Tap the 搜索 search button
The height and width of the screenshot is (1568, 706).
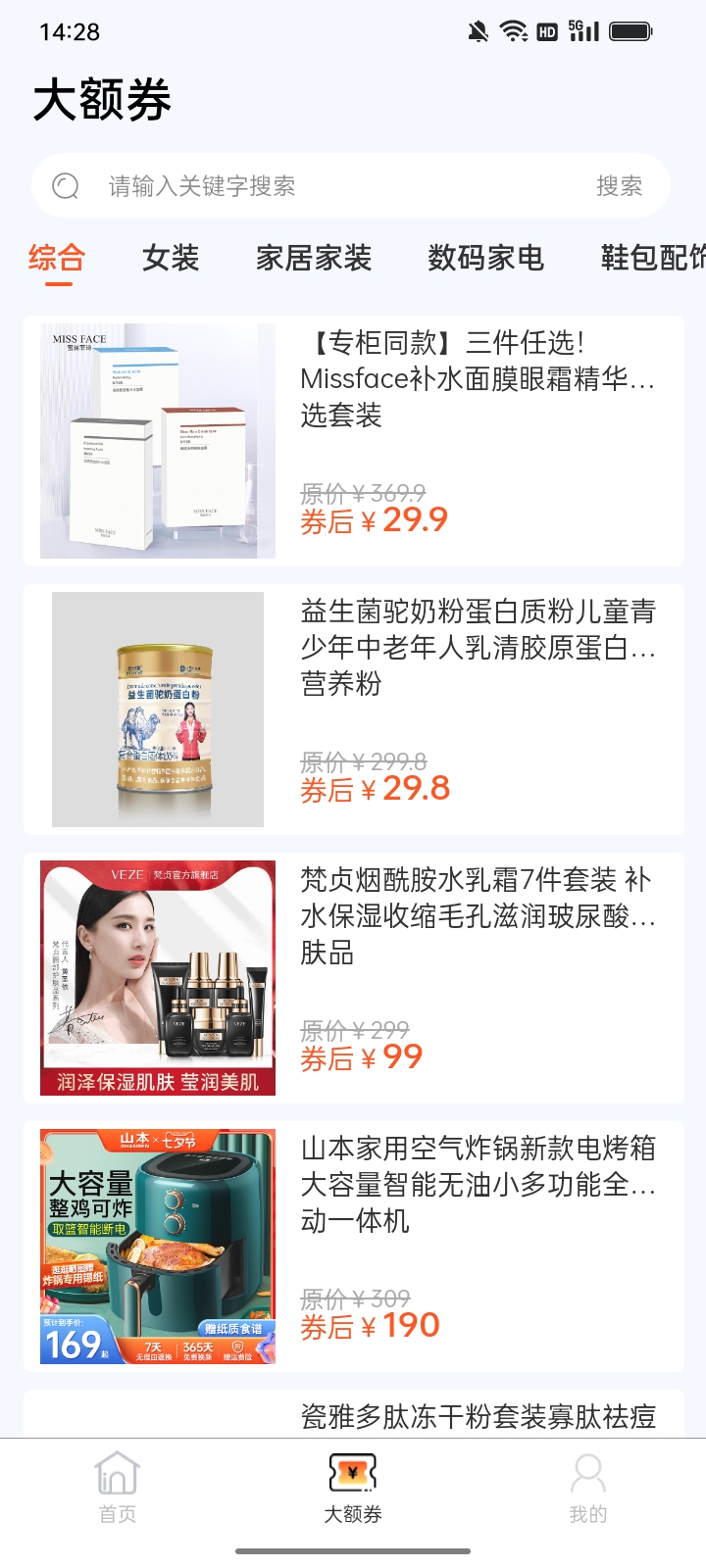[619, 184]
